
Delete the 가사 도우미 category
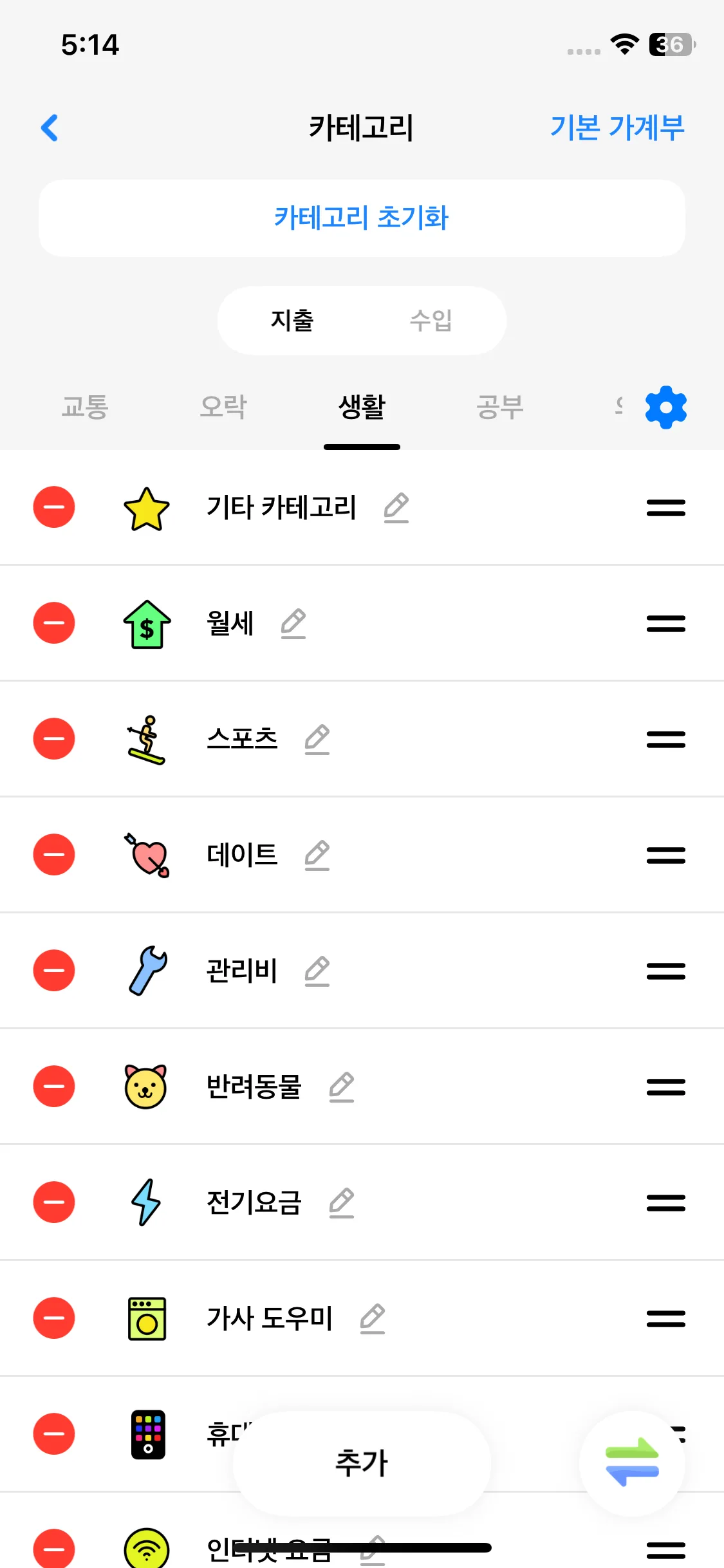click(x=54, y=1318)
